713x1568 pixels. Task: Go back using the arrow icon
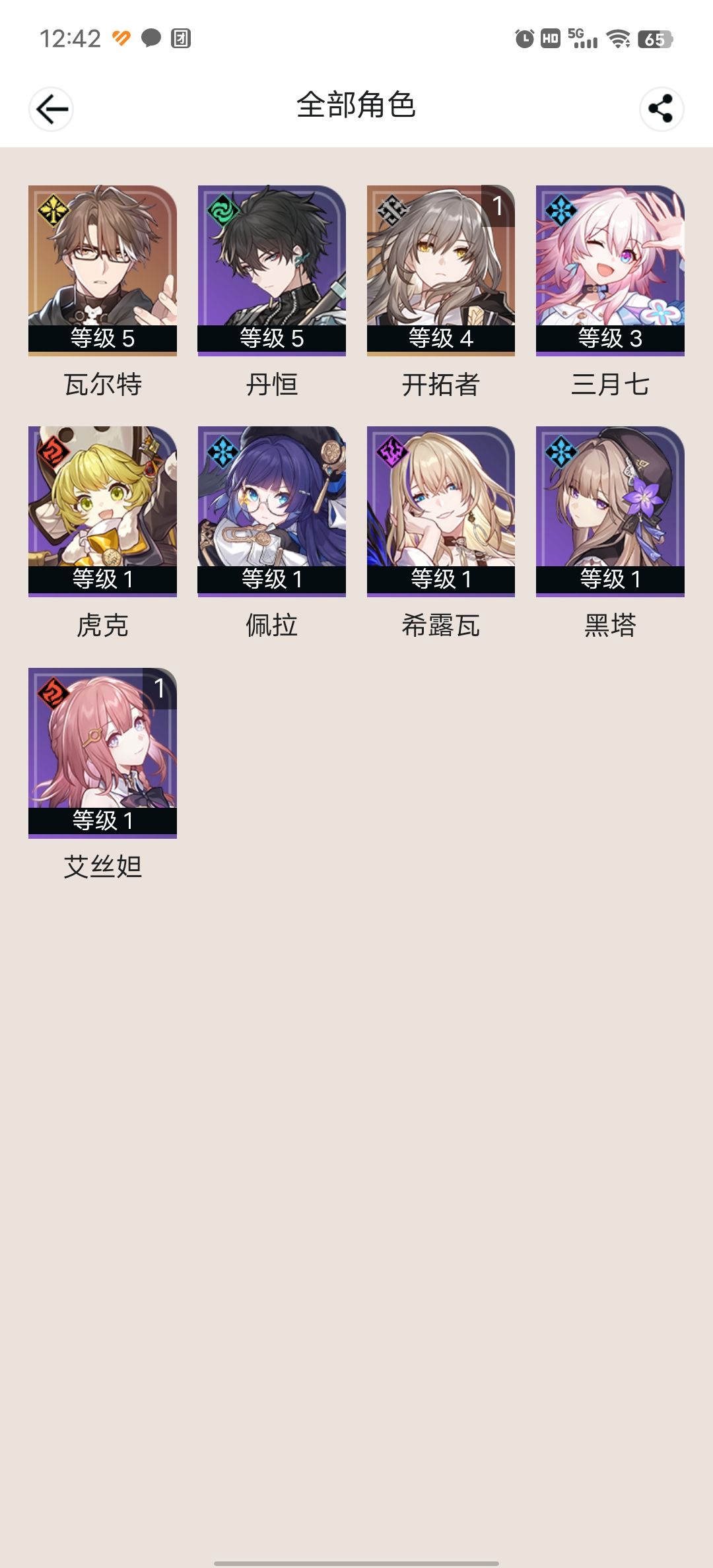(x=51, y=110)
